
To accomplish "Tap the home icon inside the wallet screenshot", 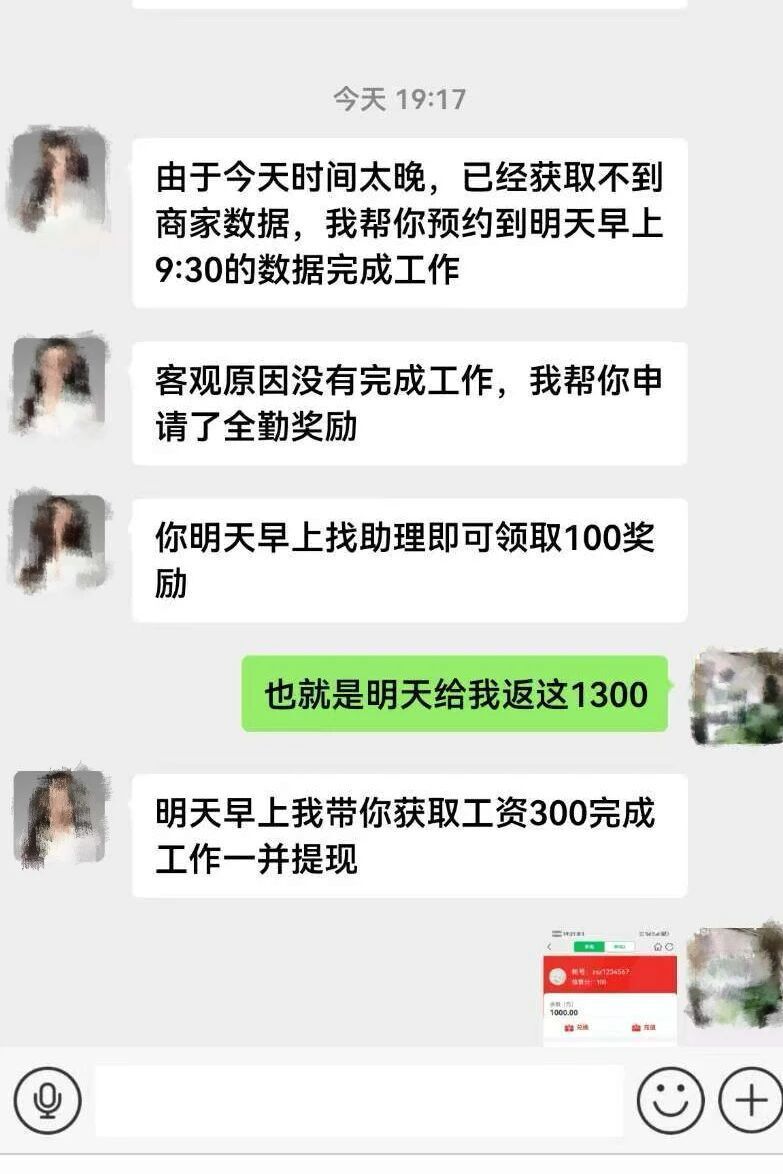I will [658, 947].
